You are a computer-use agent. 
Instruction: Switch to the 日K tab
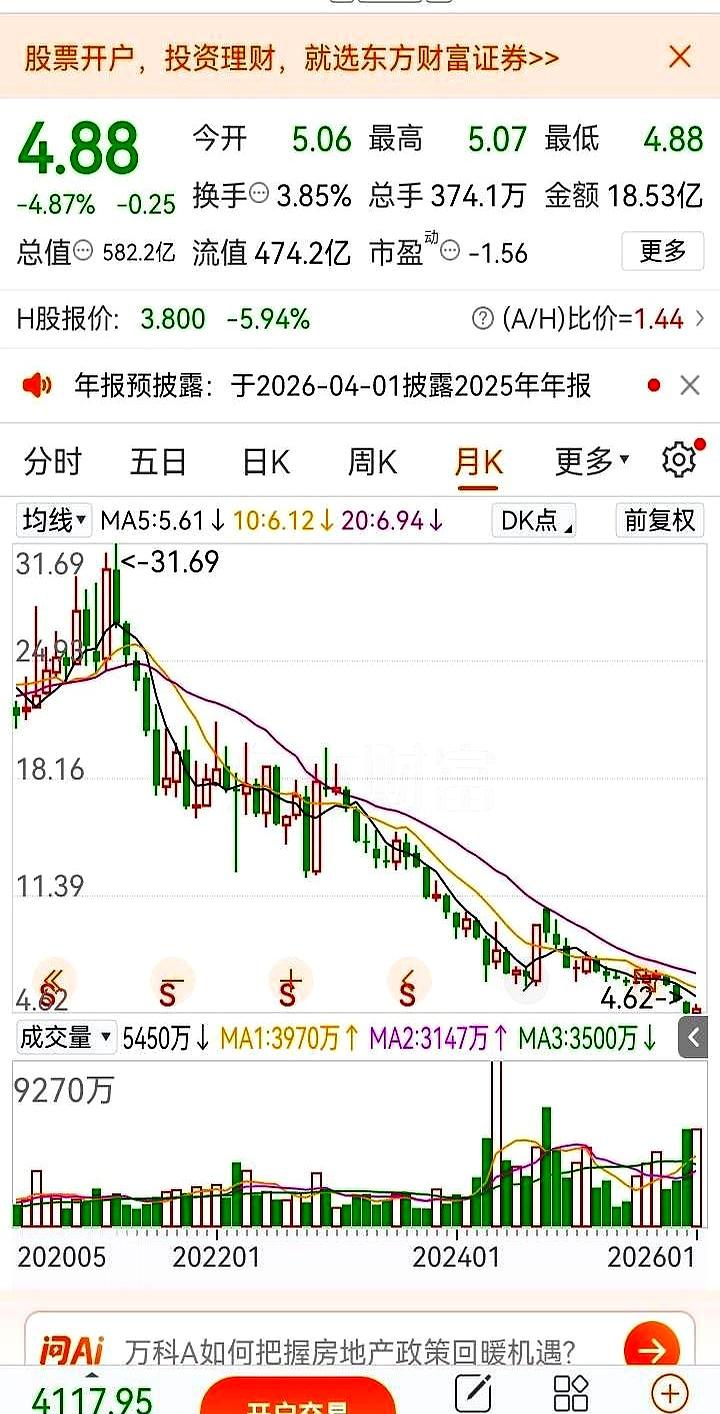pos(264,461)
